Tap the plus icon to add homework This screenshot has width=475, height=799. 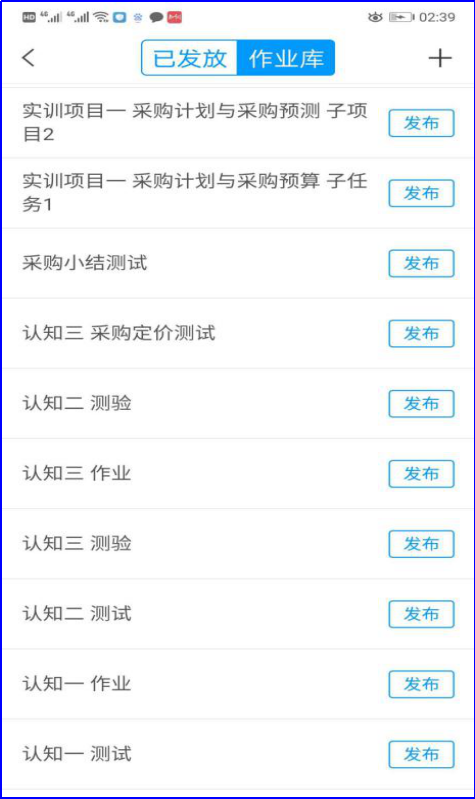coord(440,58)
